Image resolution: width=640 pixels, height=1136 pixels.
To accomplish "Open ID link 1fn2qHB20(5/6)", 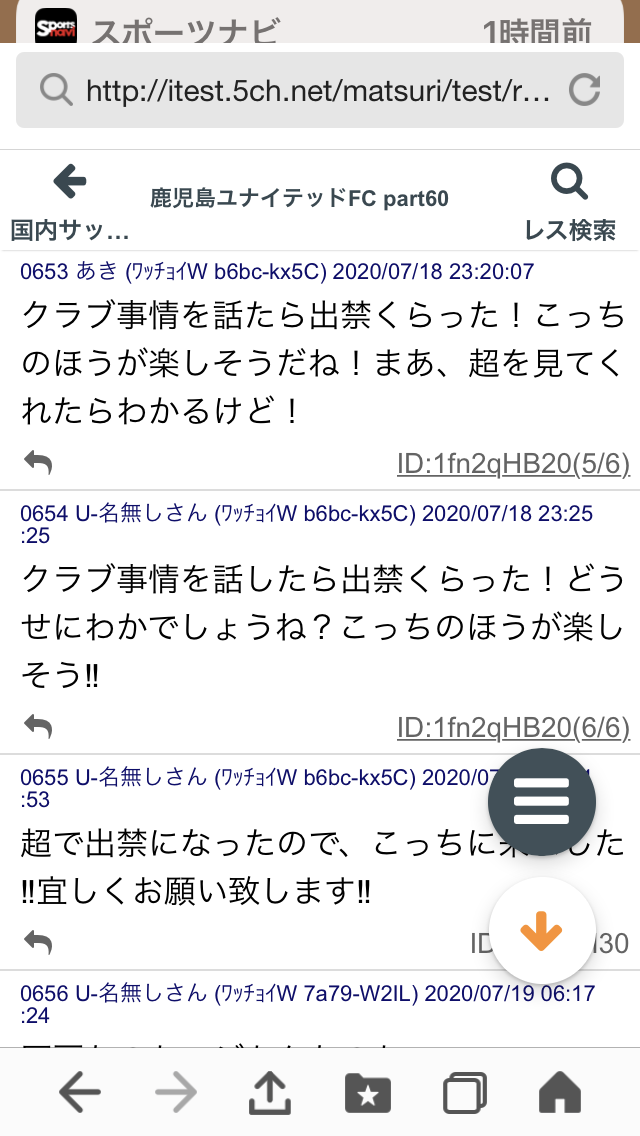I will coord(513,462).
